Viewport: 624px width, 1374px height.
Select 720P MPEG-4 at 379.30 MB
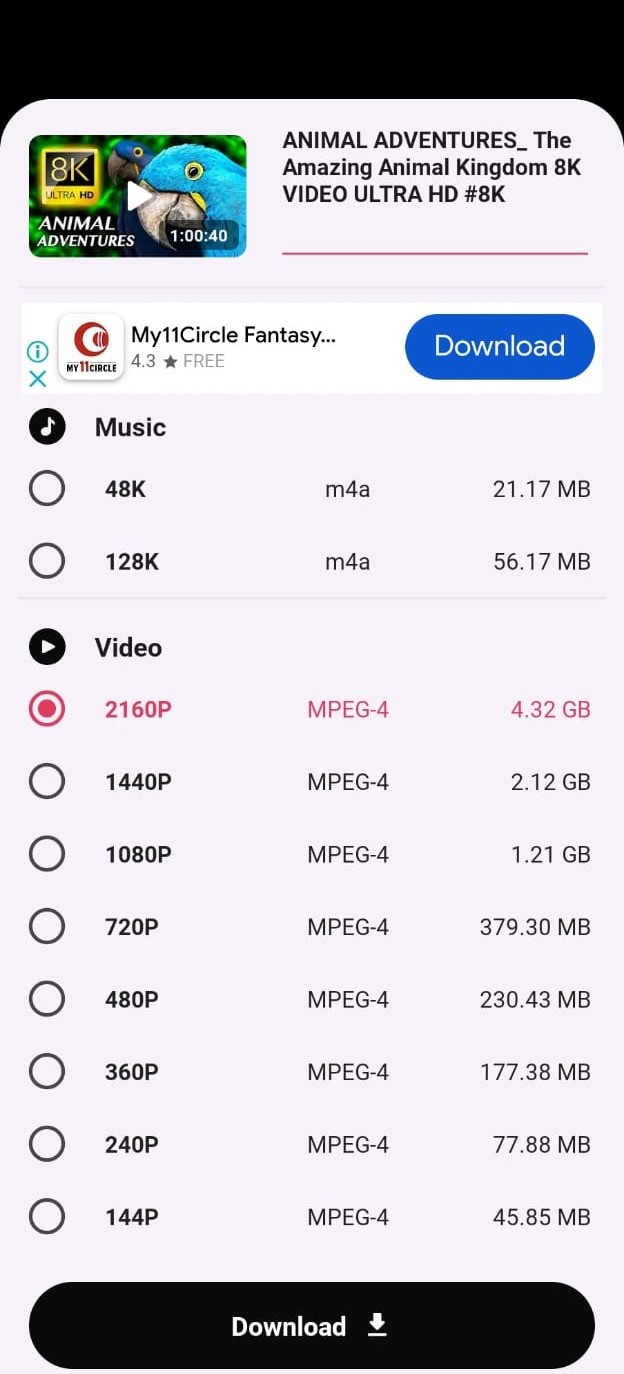click(x=47, y=927)
